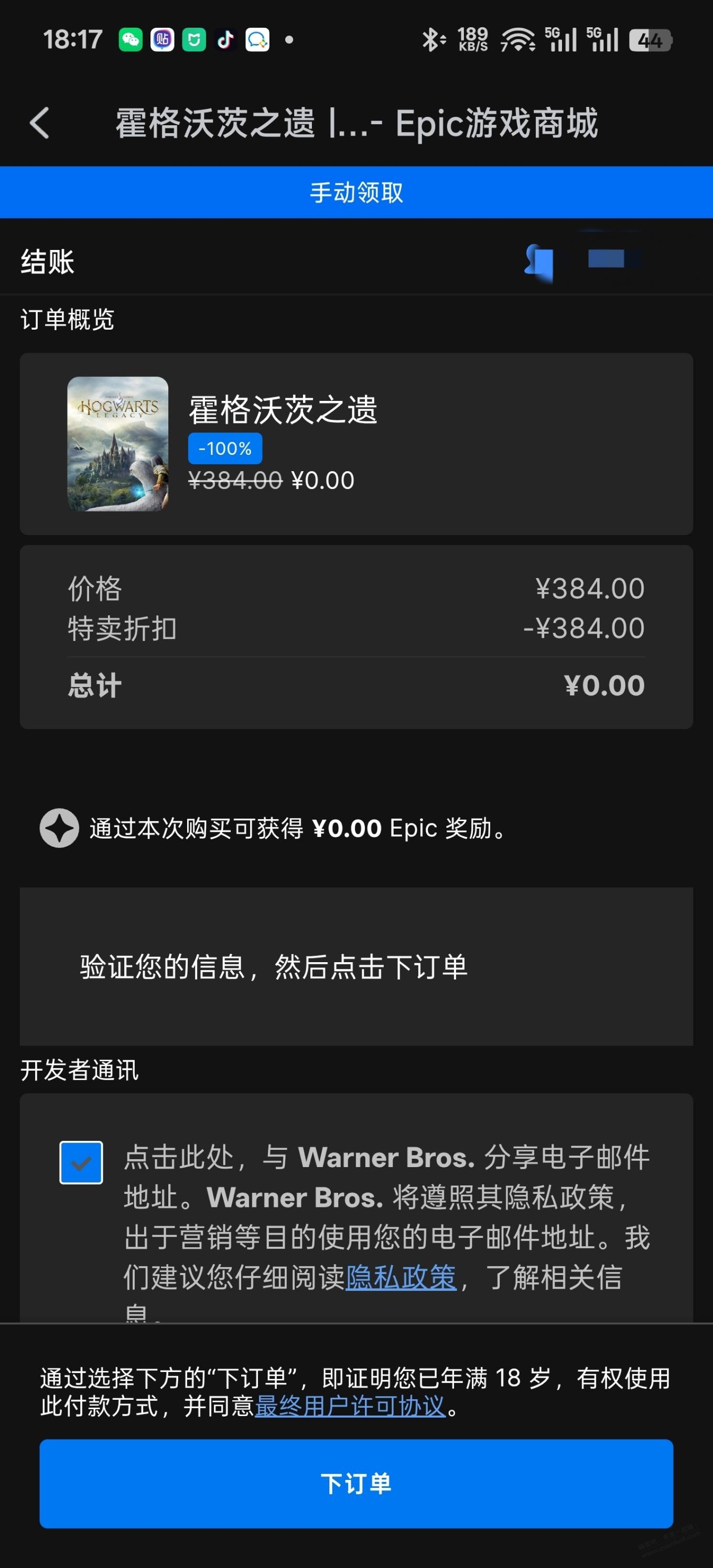Place the order with 下订单
Viewport: 713px width, 1568px height.
click(356, 1483)
